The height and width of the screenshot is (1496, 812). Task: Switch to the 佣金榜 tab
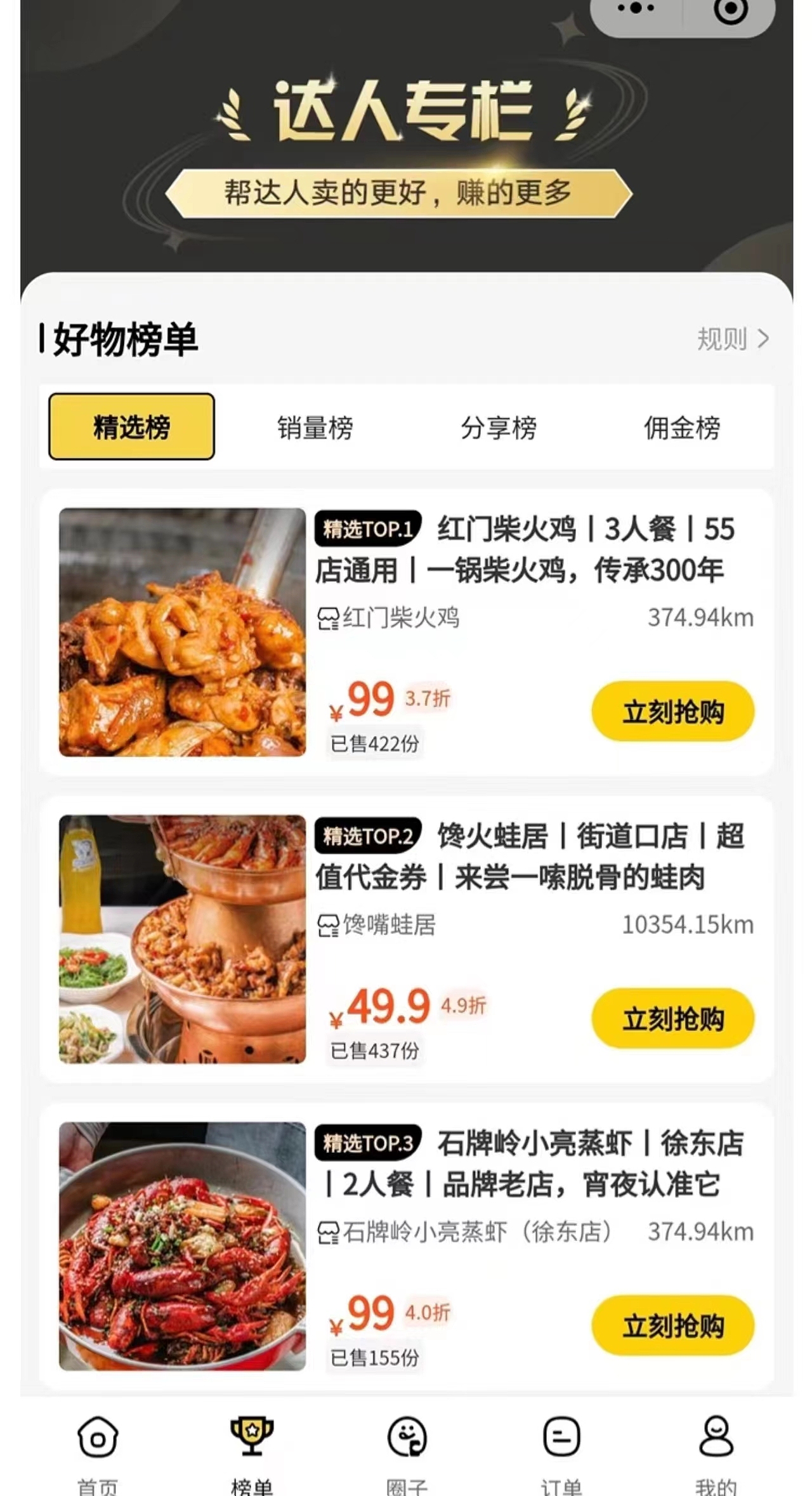point(682,428)
